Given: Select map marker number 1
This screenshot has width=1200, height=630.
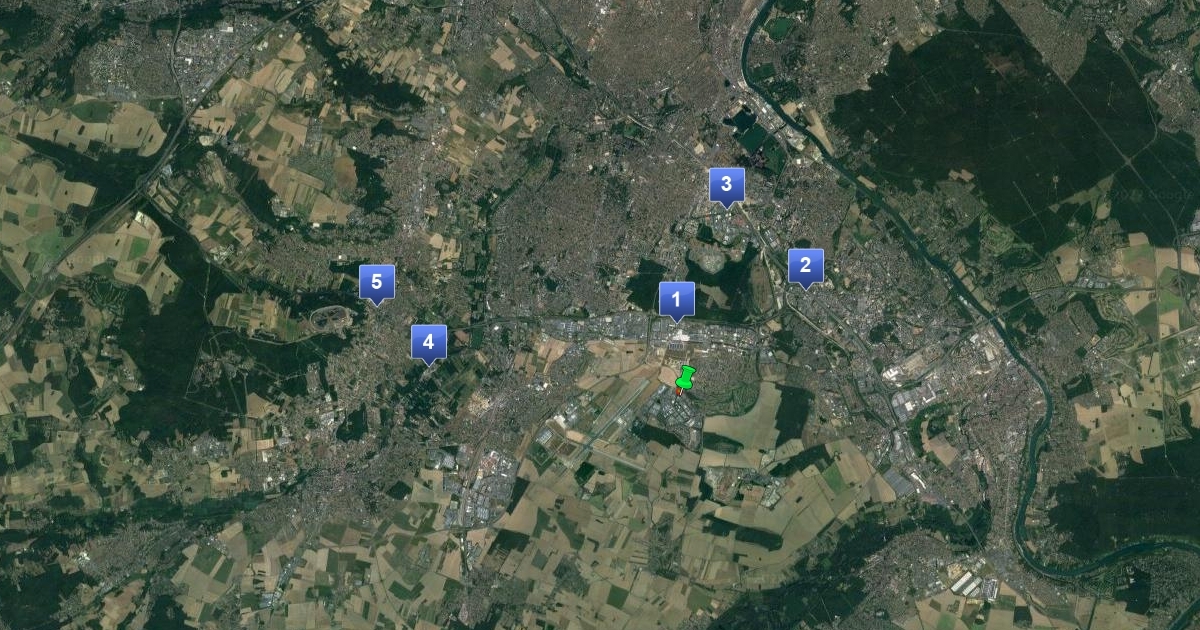Looking at the screenshot, I should pos(677,298).
